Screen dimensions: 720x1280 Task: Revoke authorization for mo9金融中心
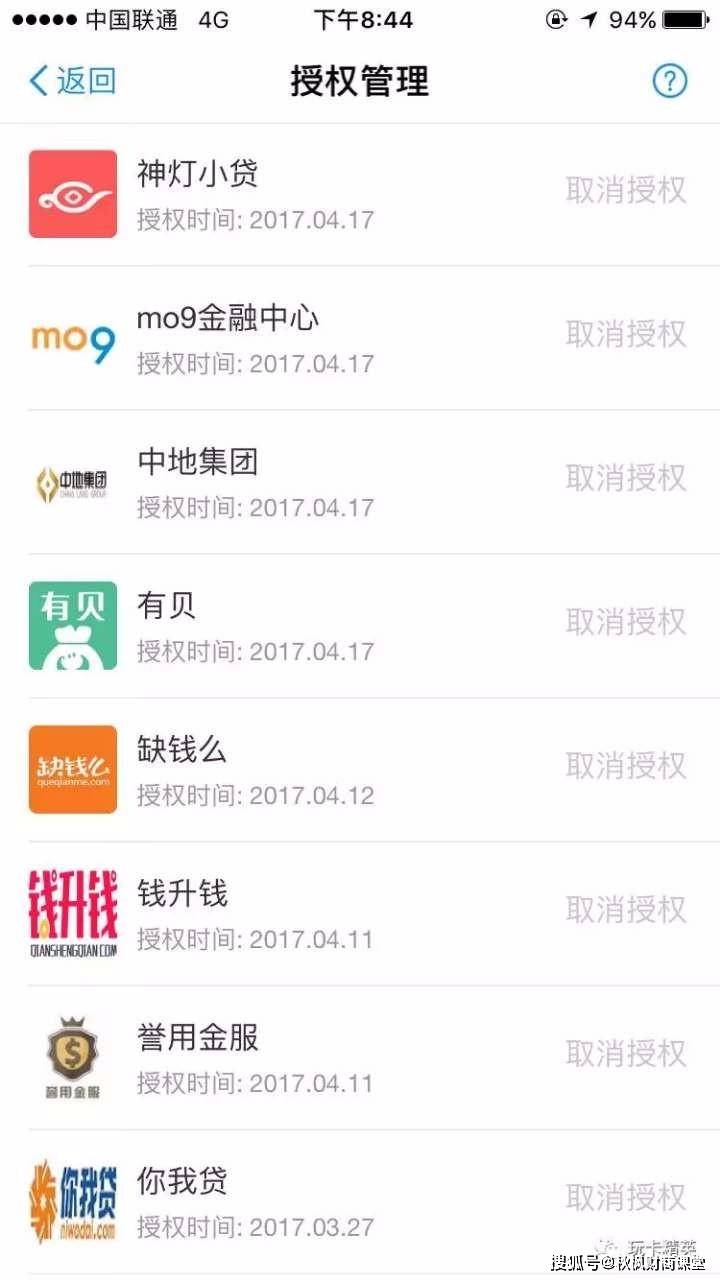pos(626,334)
